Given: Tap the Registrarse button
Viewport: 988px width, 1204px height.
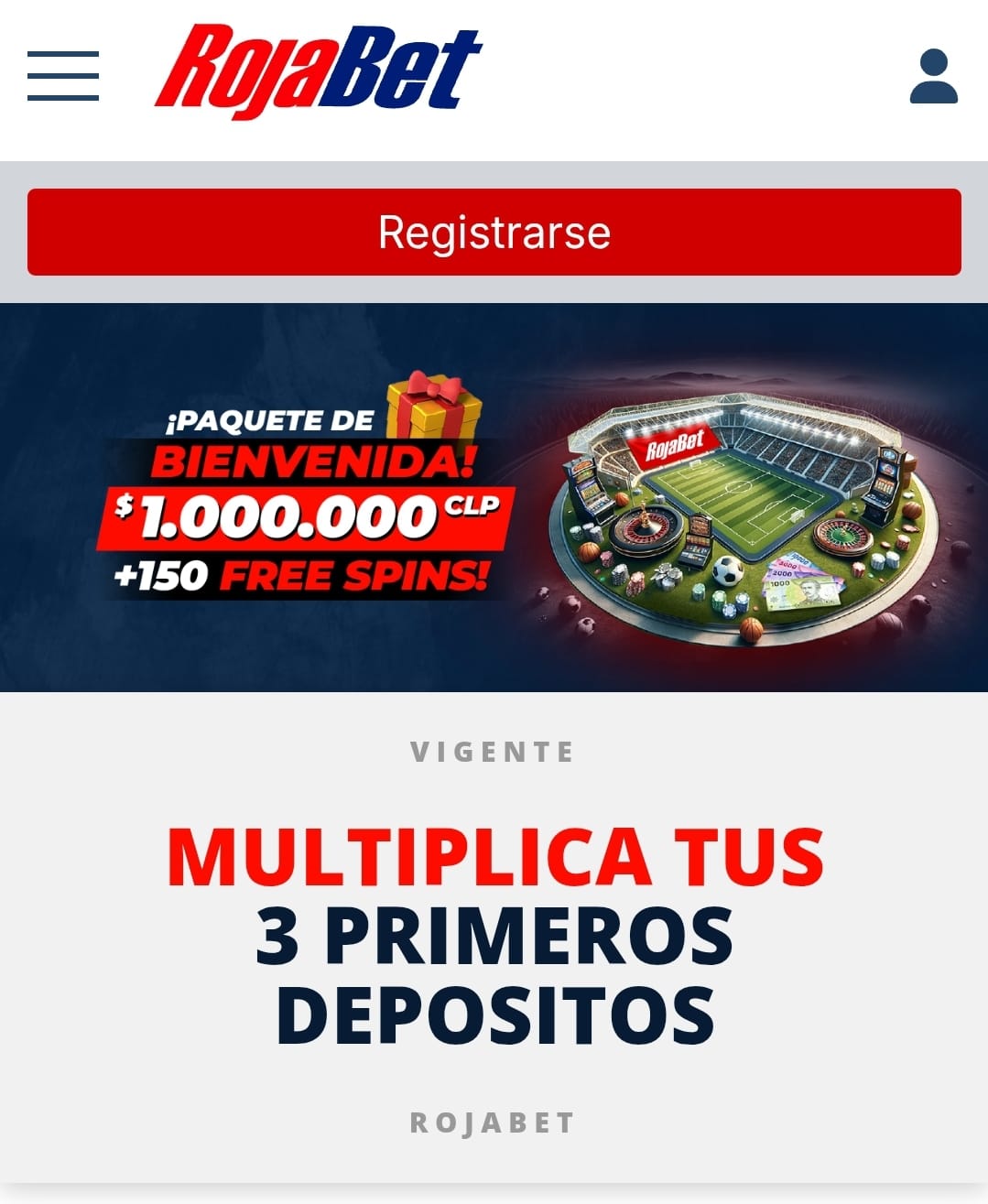Looking at the screenshot, I should pyautogui.click(x=494, y=233).
